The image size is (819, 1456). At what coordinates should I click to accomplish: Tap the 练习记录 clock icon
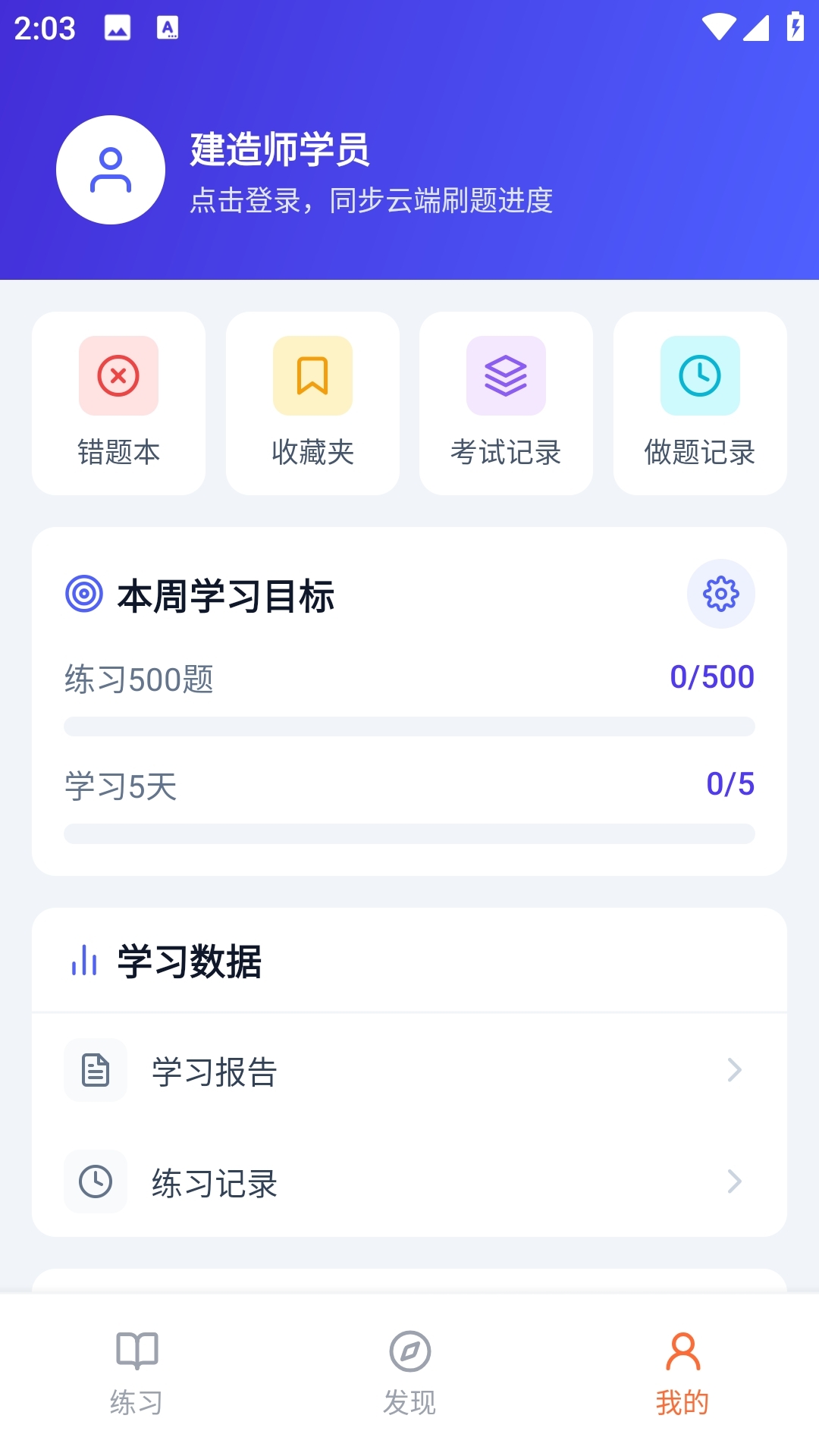coord(95,1181)
